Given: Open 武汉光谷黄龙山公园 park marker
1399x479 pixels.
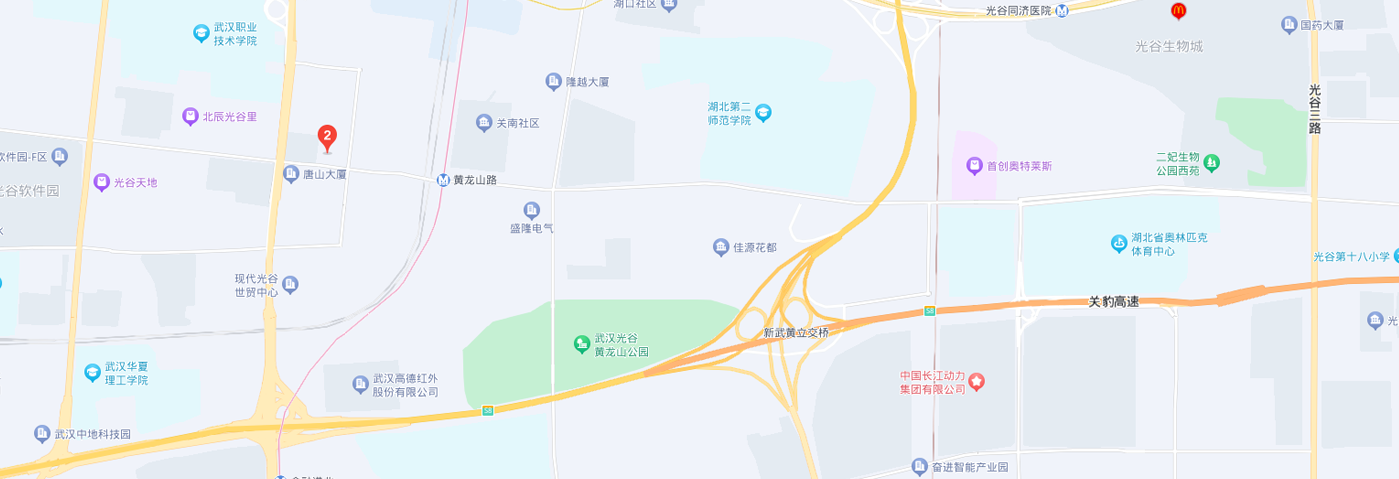Looking at the screenshot, I should (581, 344).
